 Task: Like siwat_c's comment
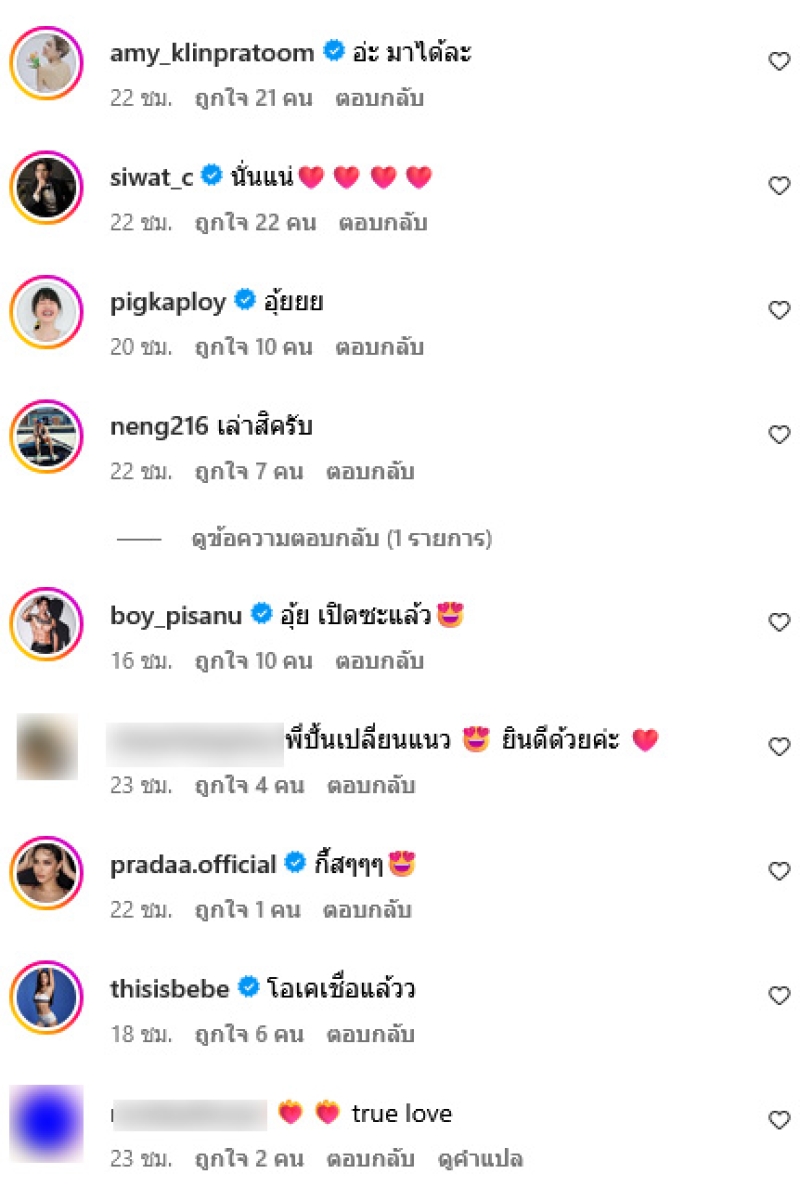[x=779, y=186]
